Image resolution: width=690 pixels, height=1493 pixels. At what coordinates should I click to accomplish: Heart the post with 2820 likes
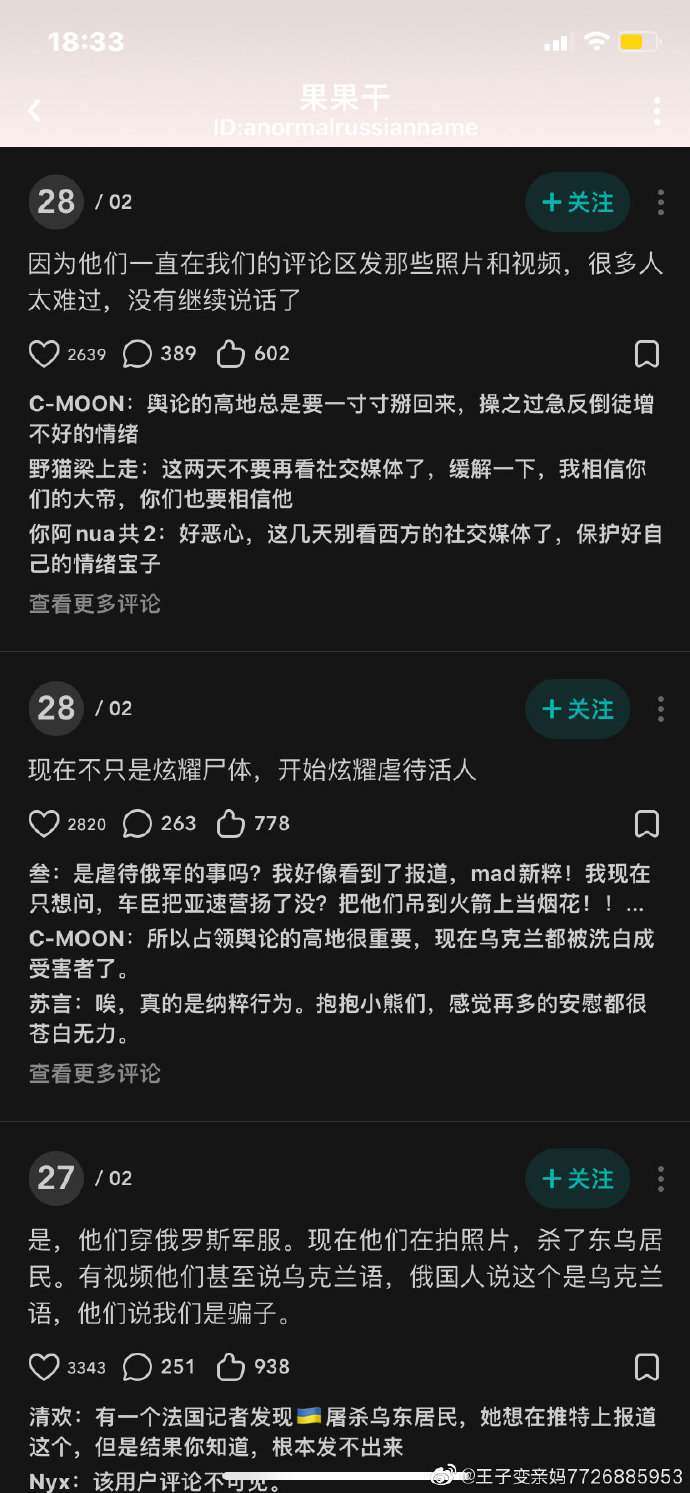click(44, 824)
